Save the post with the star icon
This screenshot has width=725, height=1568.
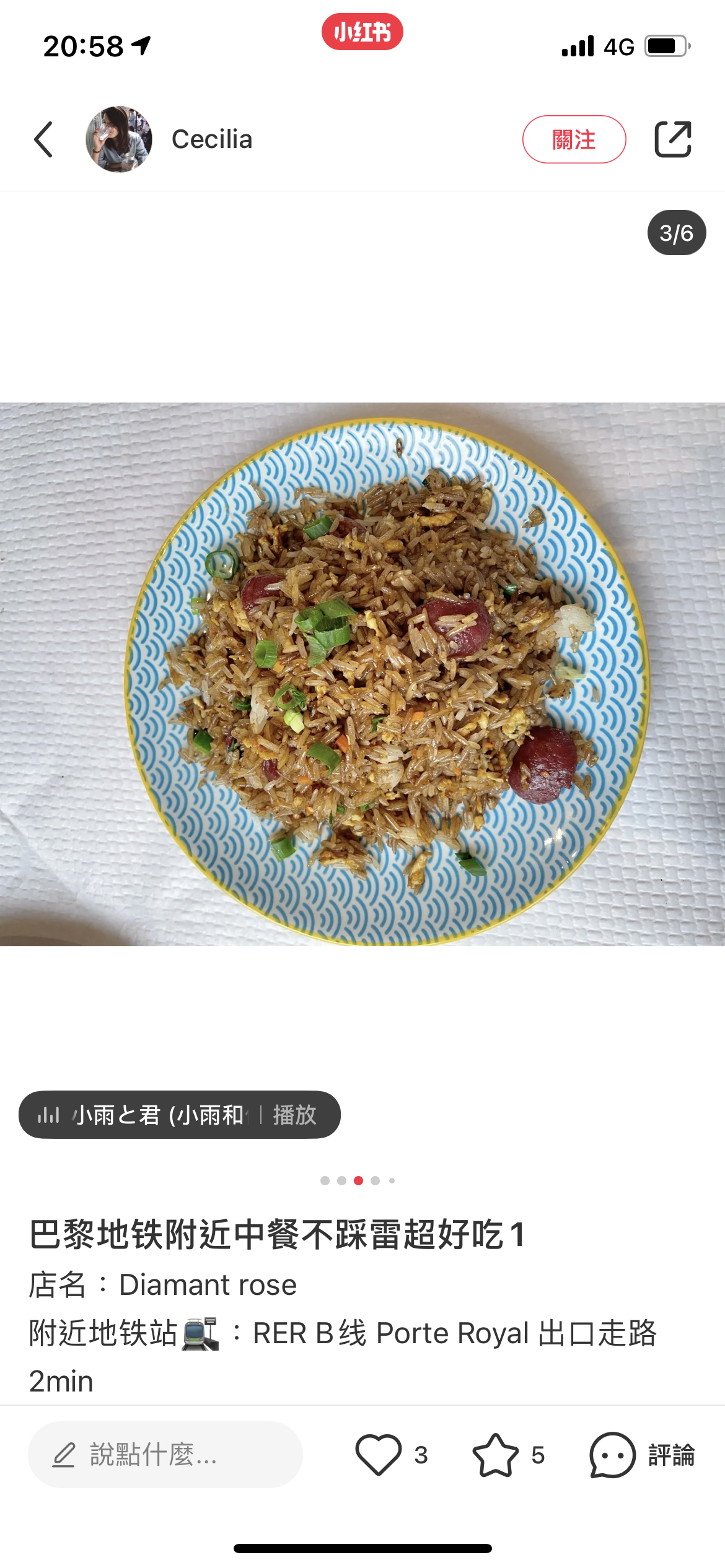point(496,1455)
